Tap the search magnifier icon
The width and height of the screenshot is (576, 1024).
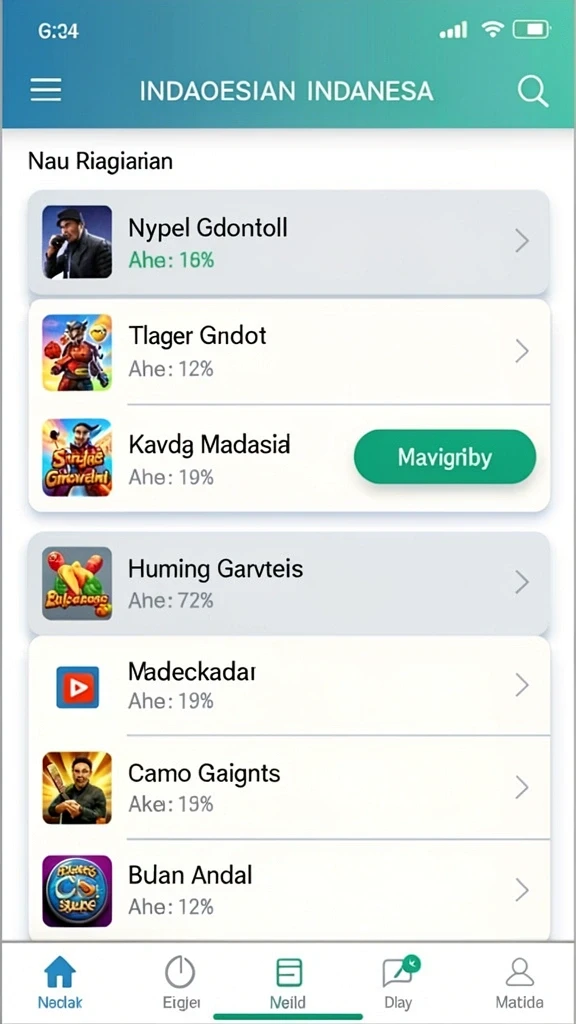pyautogui.click(x=533, y=91)
